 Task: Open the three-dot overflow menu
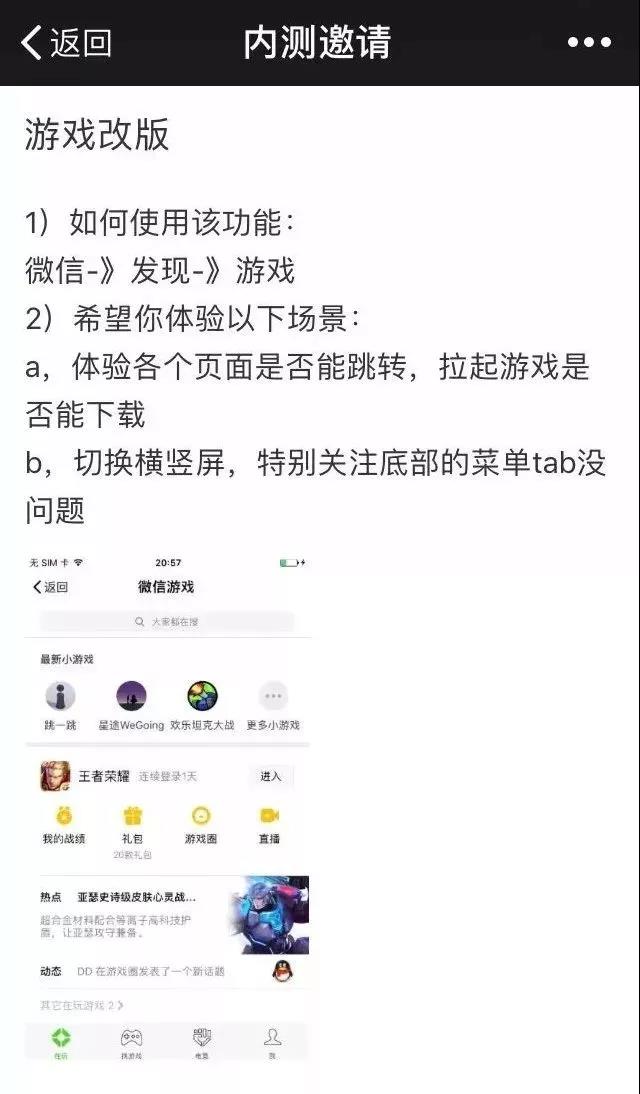pyautogui.click(x=589, y=43)
